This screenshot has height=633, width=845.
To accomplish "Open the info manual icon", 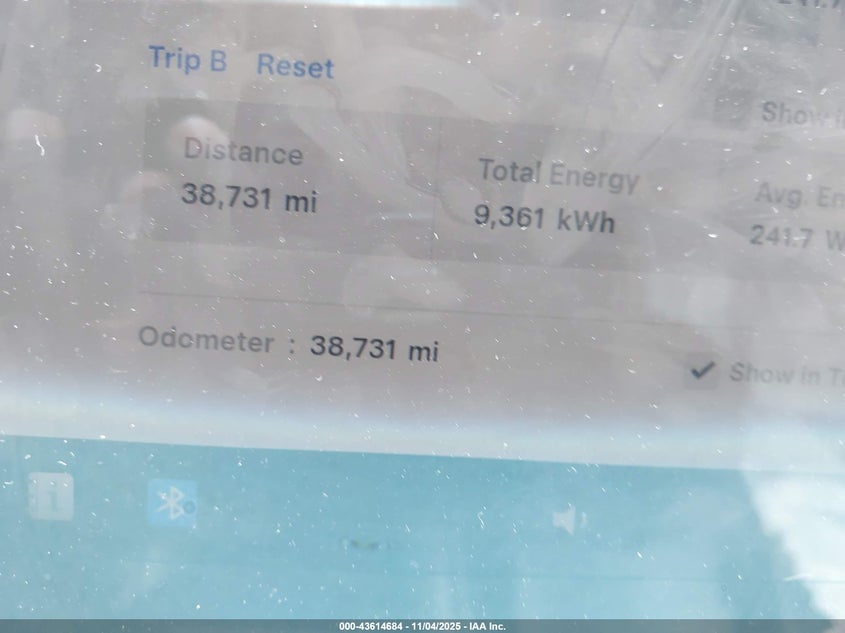I will [50, 497].
